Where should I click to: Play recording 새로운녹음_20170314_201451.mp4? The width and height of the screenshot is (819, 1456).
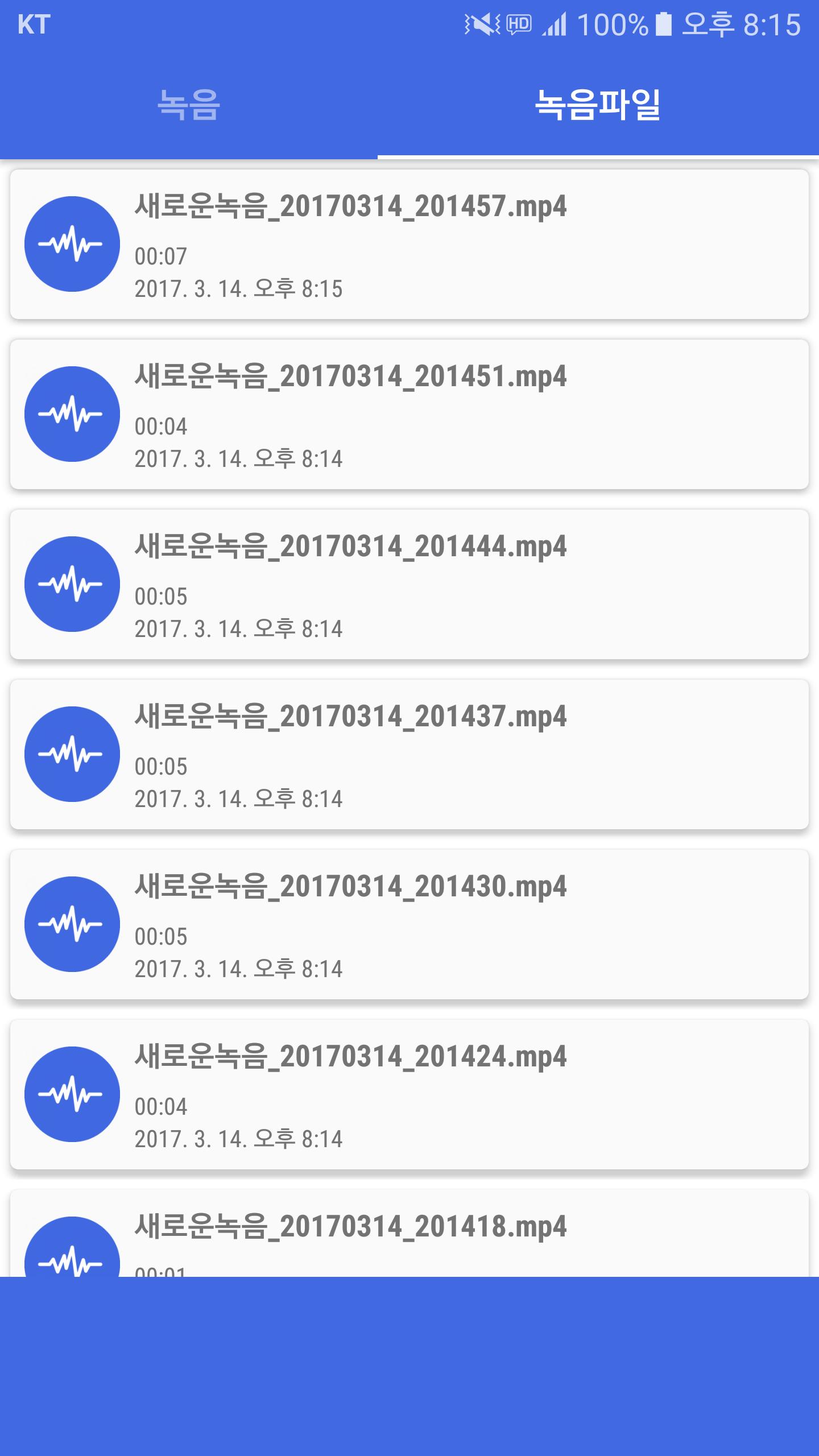click(409, 414)
